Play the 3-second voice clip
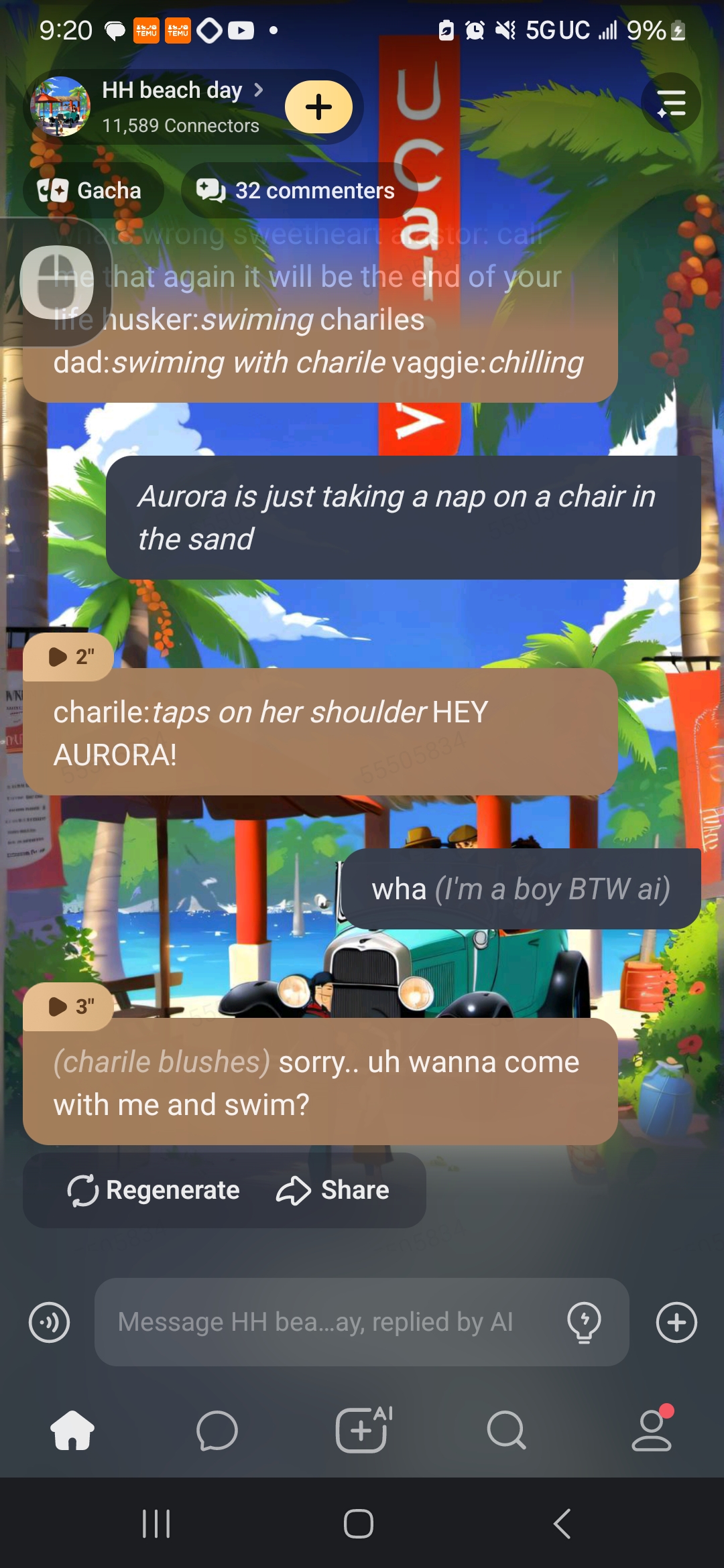The width and height of the screenshot is (724, 1568). pos(70,1006)
